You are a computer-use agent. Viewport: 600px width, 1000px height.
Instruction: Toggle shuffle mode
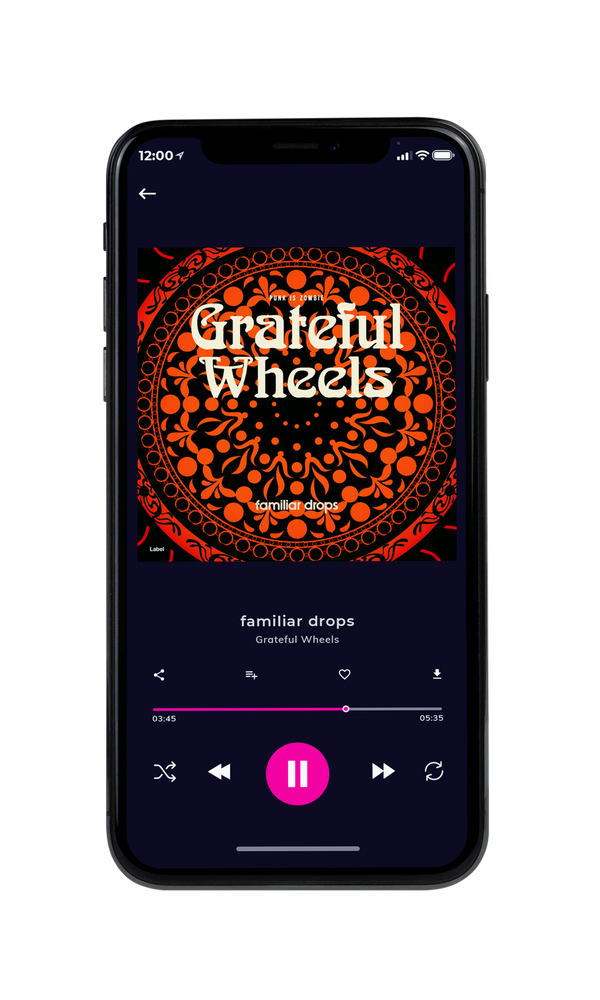coord(165,772)
